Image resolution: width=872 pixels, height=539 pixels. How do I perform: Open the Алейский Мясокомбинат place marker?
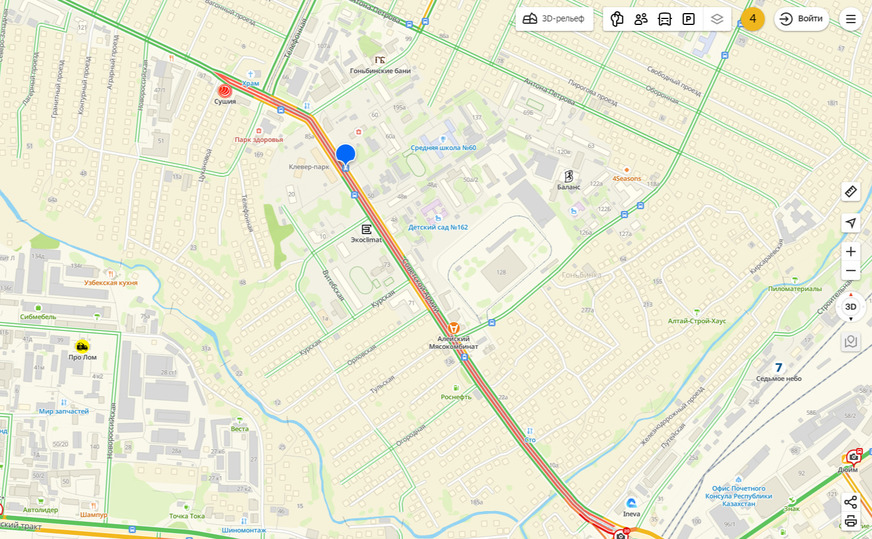[453, 327]
